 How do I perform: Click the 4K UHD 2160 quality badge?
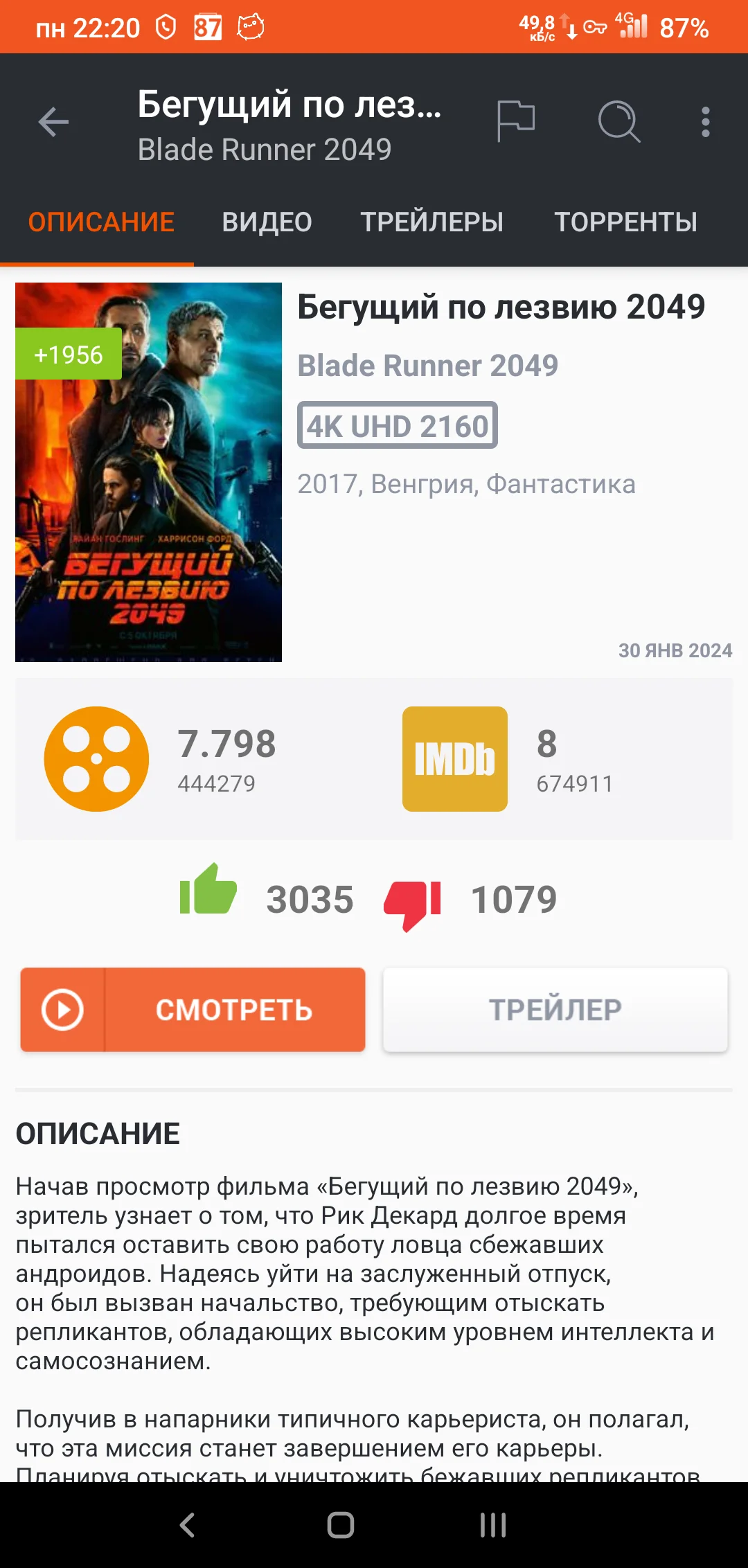pyautogui.click(x=398, y=427)
